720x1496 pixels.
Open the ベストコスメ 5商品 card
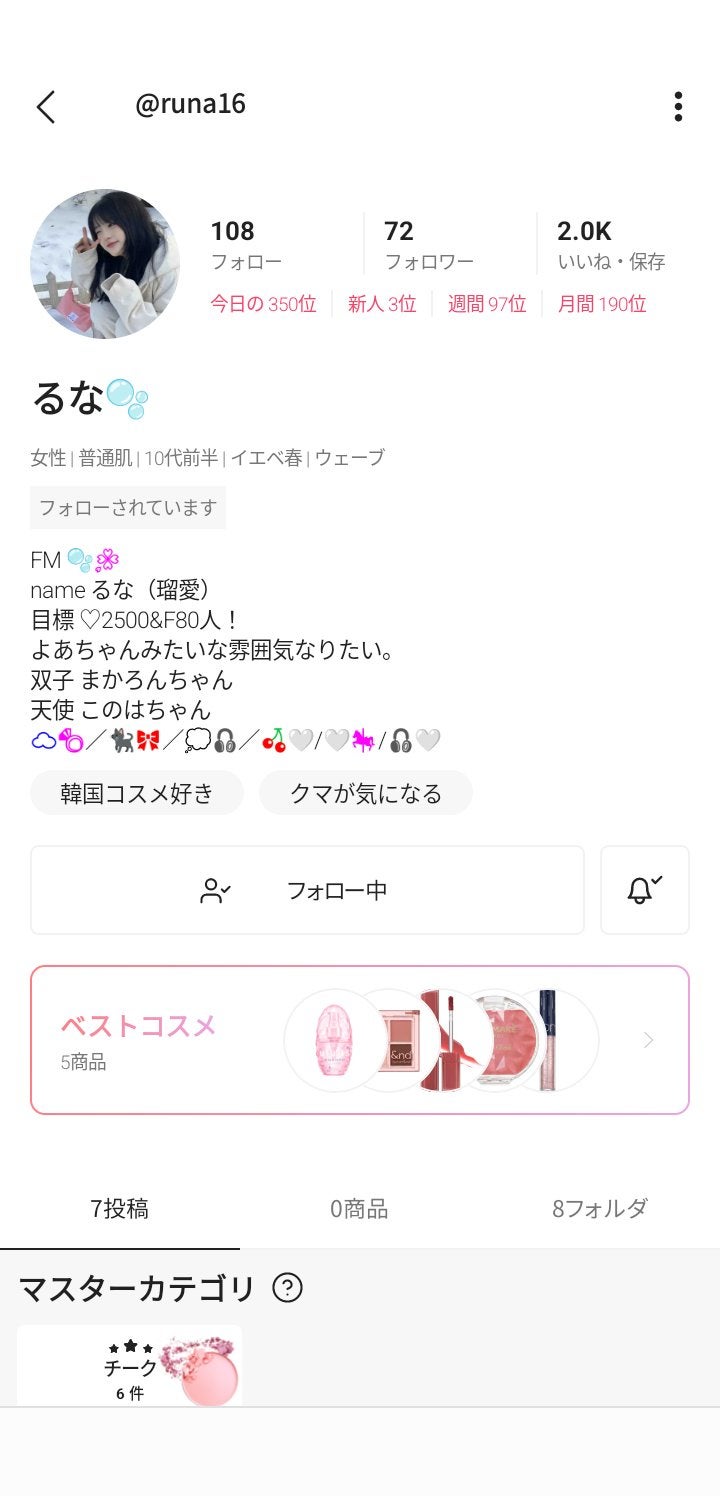click(360, 1040)
